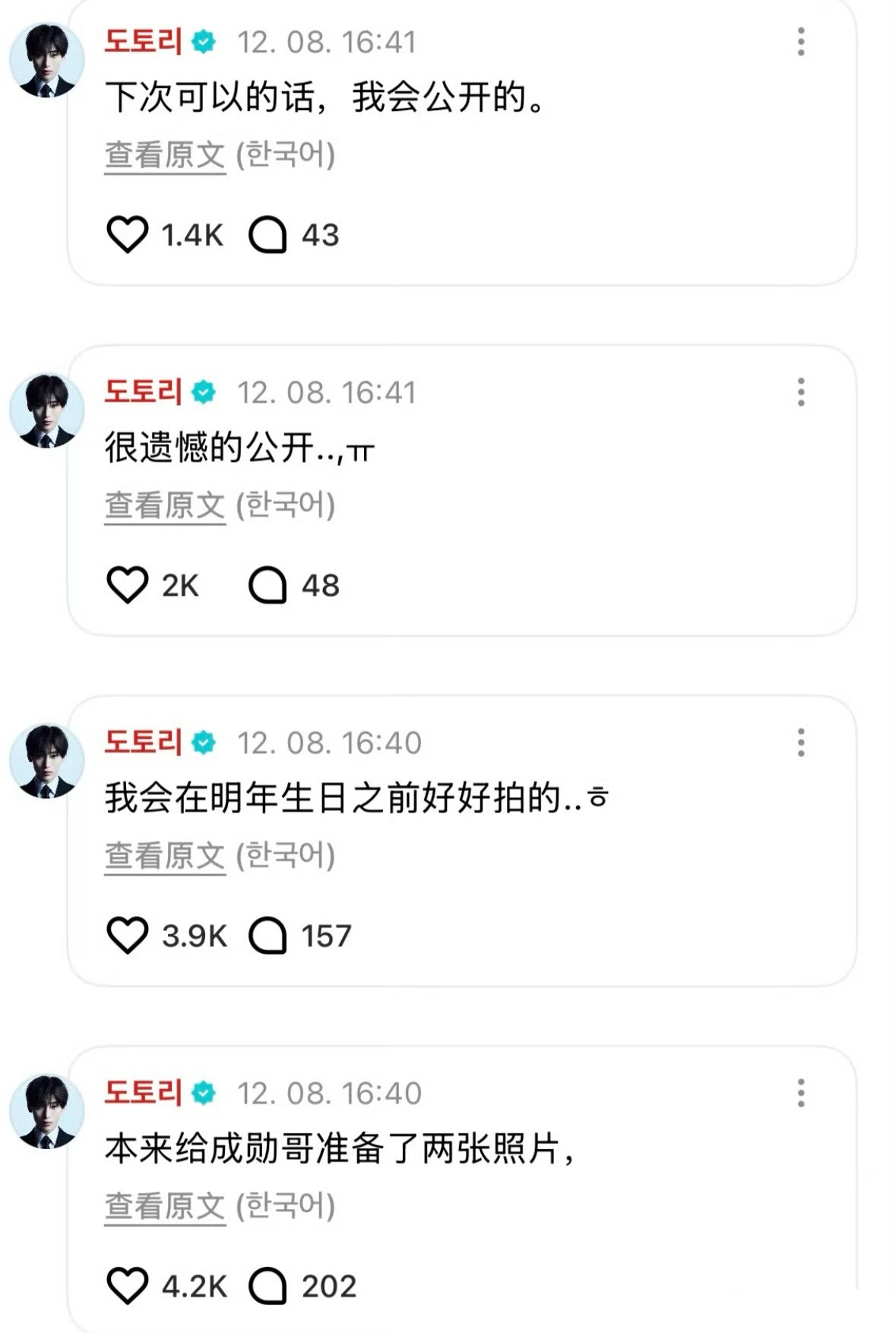Open overflow menu on "下次可以的话" post
The height and width of the screenshot is (1333, 896).
(800, 42)
